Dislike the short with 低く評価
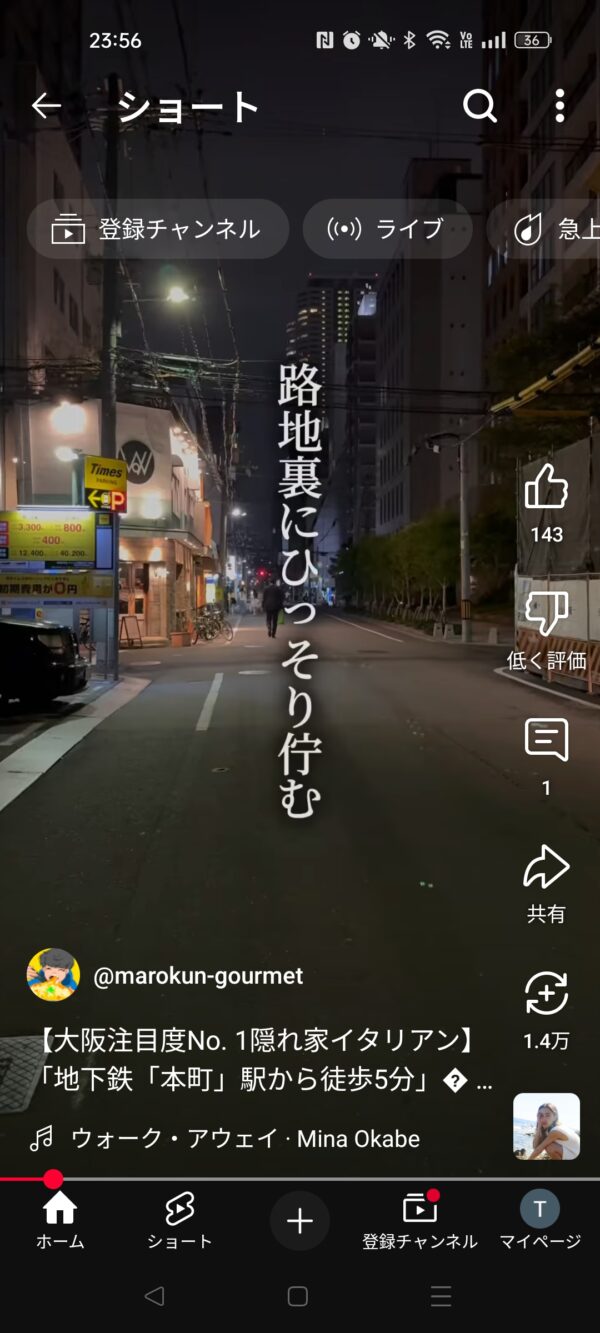The image size is (600, 1333). tap(546, 614)
